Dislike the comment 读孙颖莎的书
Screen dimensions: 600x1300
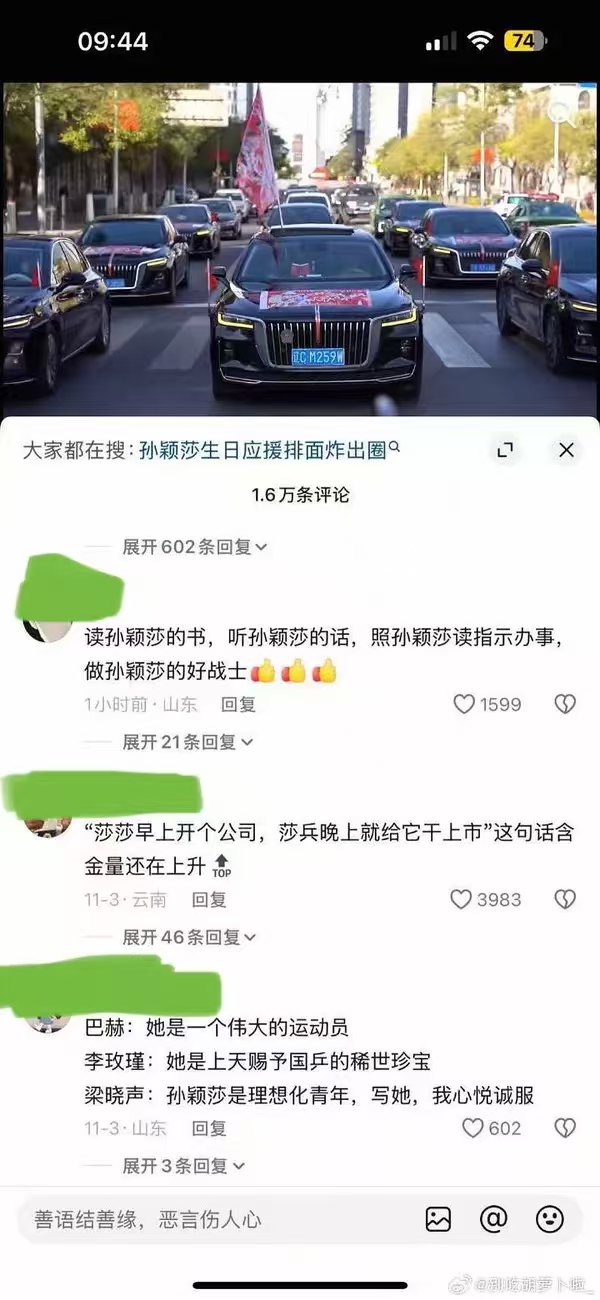click(x=565, y=704)
